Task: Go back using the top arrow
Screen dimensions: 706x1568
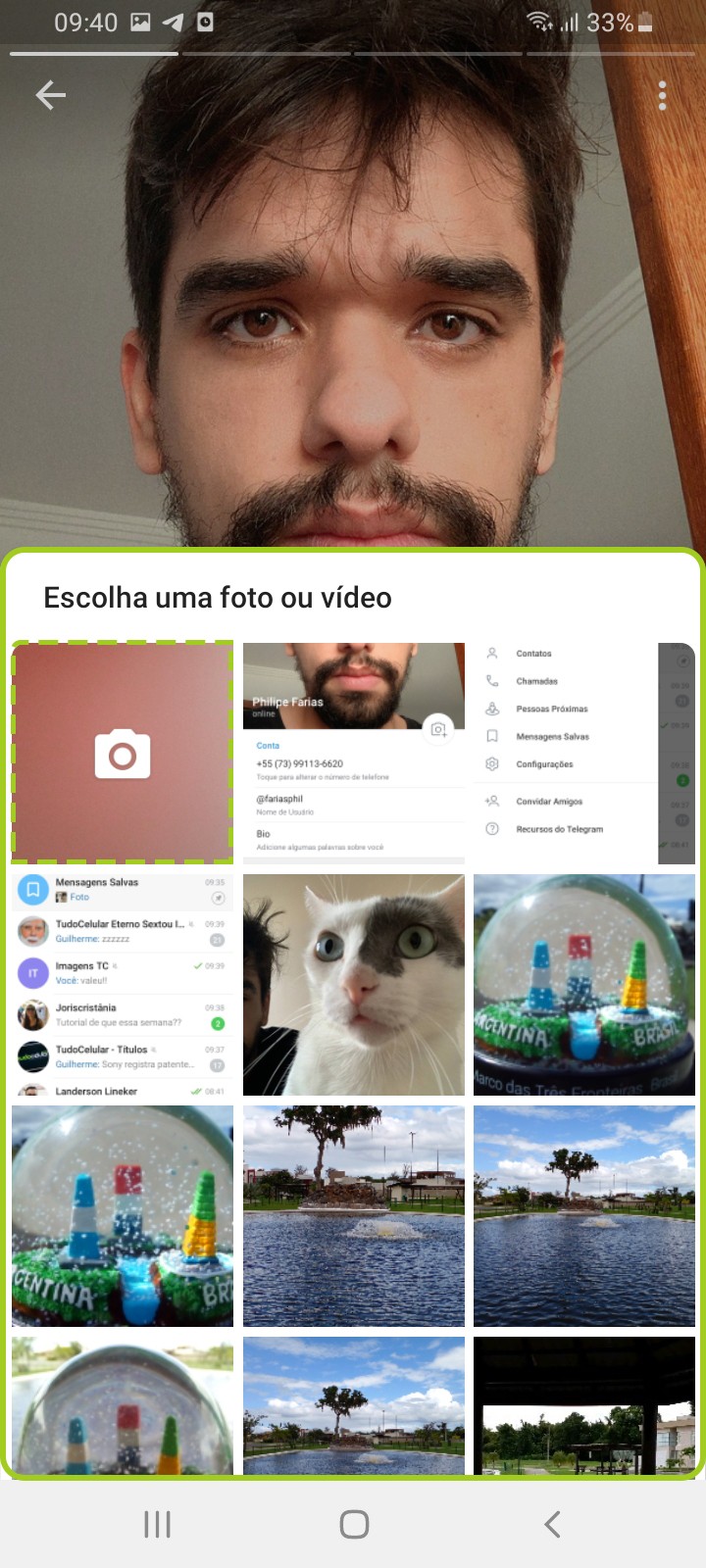Action: 50,95
